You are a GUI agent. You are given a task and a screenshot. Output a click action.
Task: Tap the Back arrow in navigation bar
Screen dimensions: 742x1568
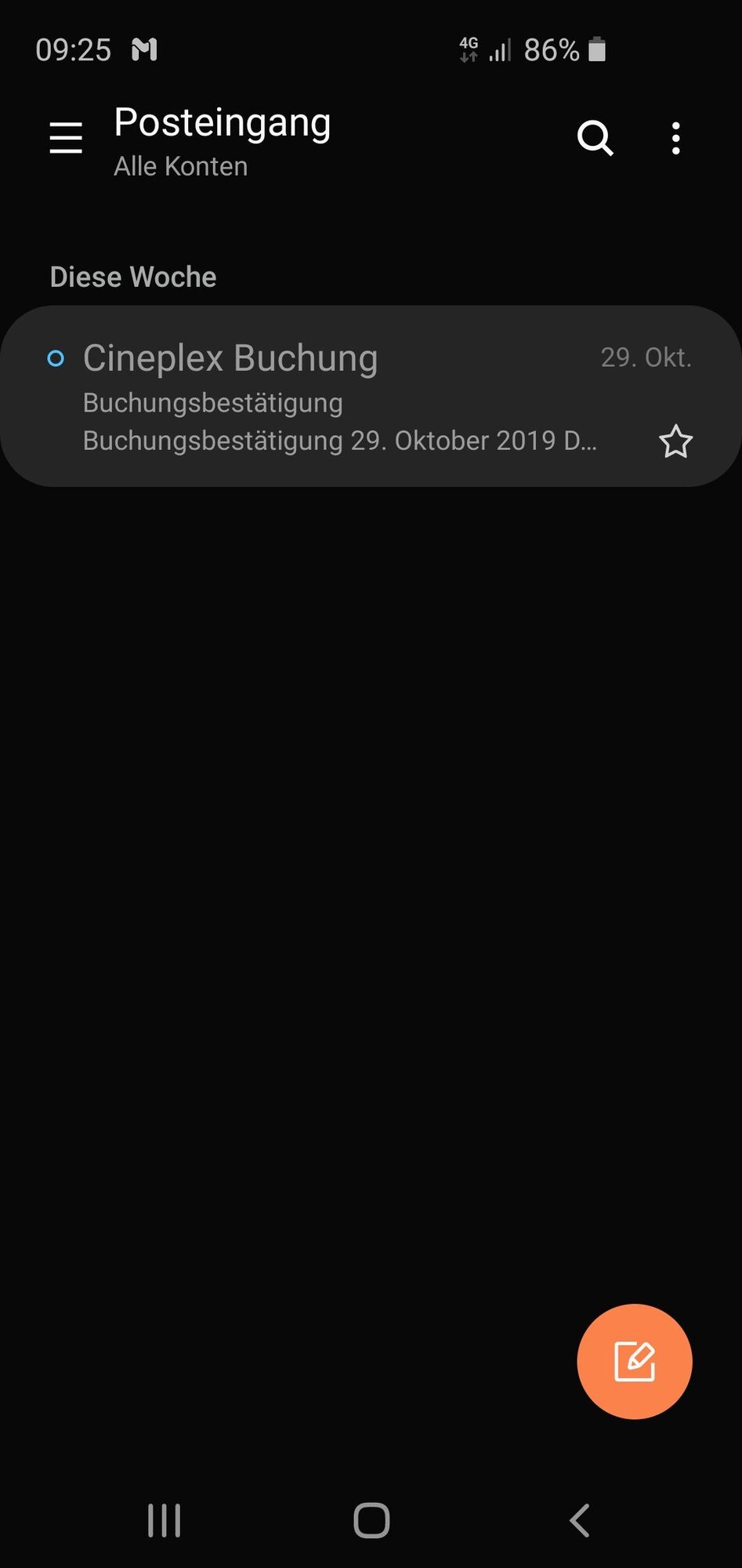[x=579, y=1519]
